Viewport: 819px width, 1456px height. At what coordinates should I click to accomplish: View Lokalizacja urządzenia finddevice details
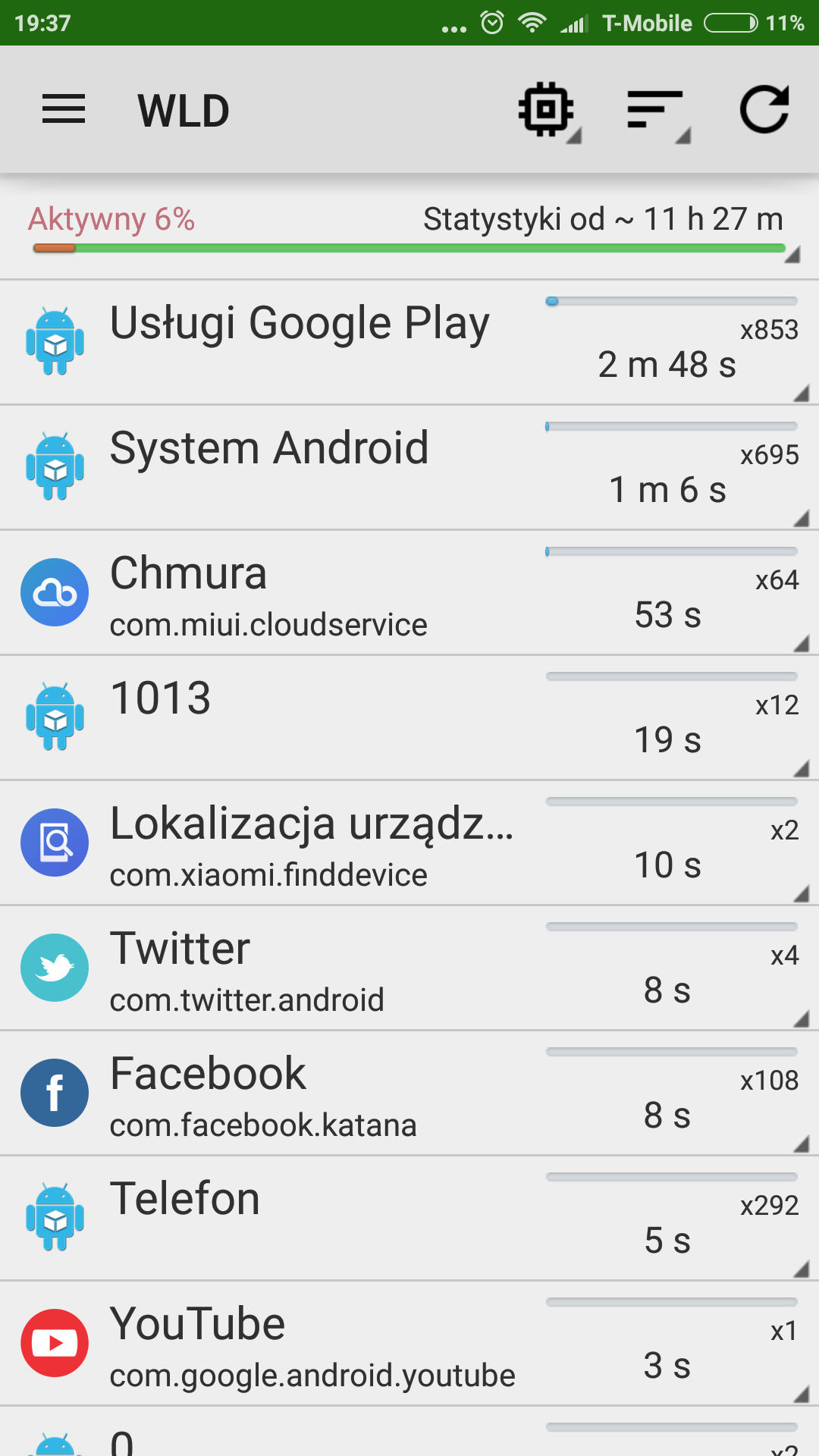(x=409, y=843)
